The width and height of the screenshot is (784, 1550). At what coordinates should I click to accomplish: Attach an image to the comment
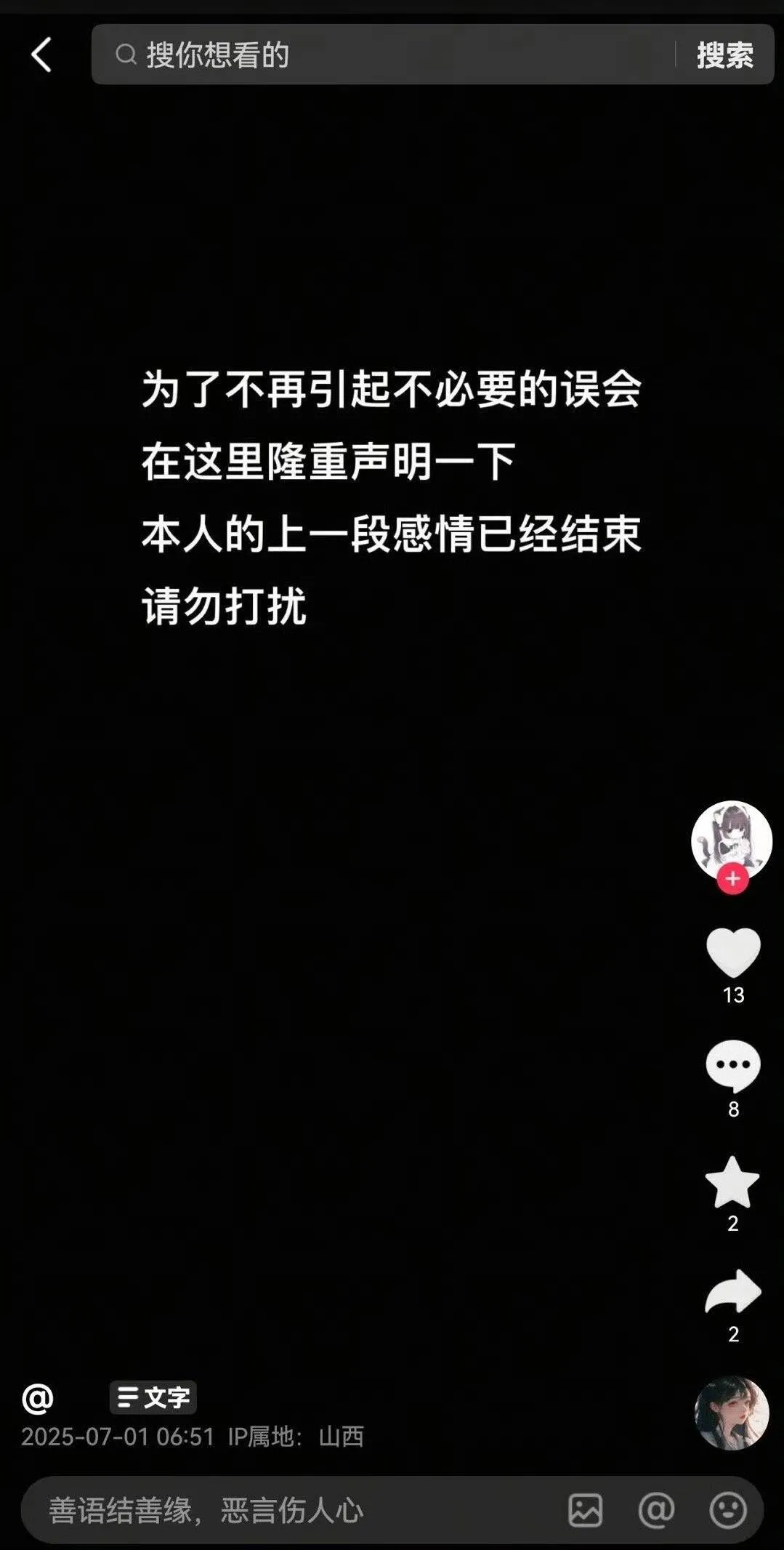pyautogui.click(x=585, y=1511)
